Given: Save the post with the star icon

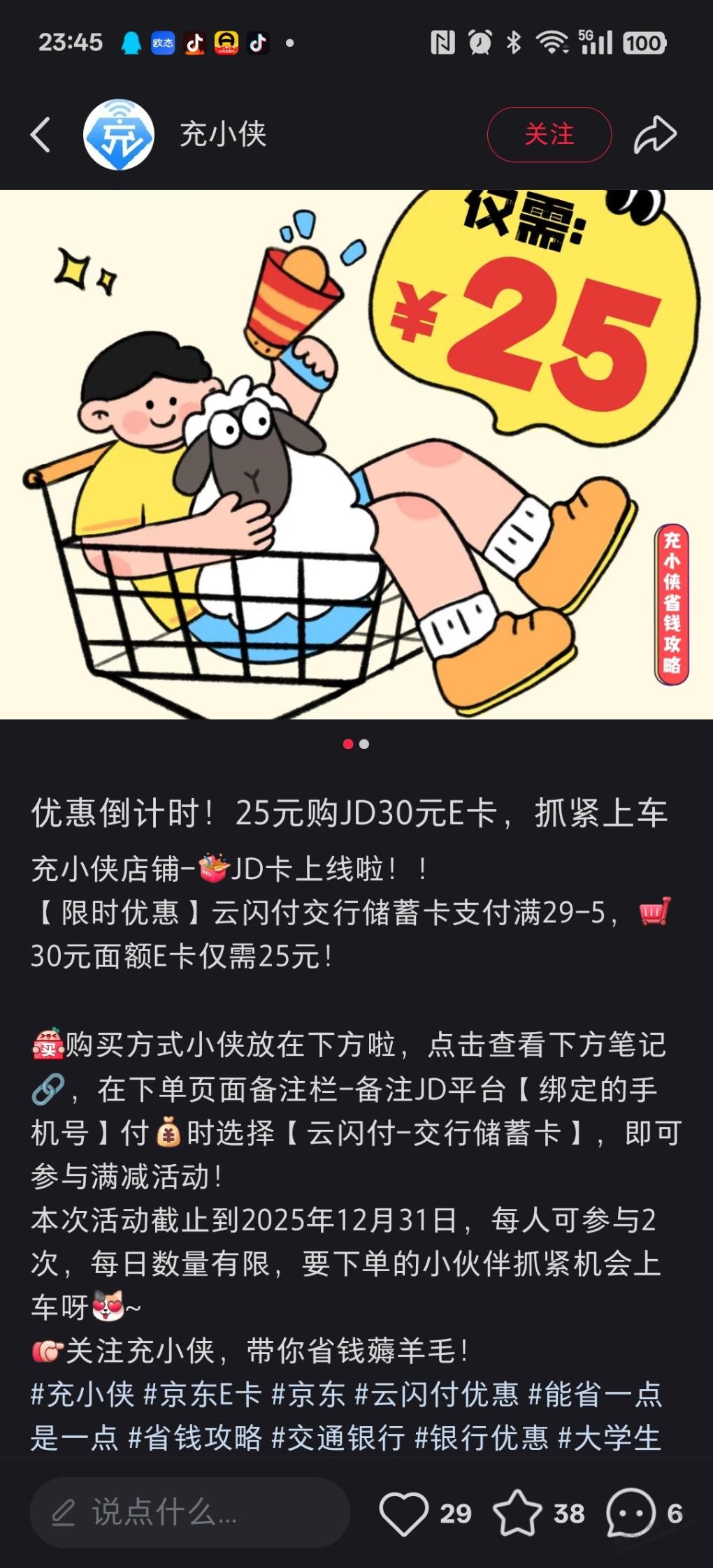Looking at the screenshot, I should coord(517,1513).
